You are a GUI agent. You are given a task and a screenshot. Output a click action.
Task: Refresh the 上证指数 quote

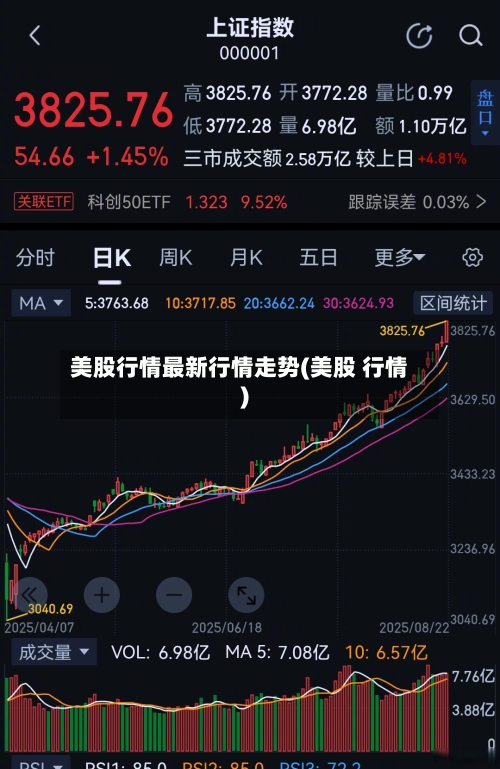point(420,35)
